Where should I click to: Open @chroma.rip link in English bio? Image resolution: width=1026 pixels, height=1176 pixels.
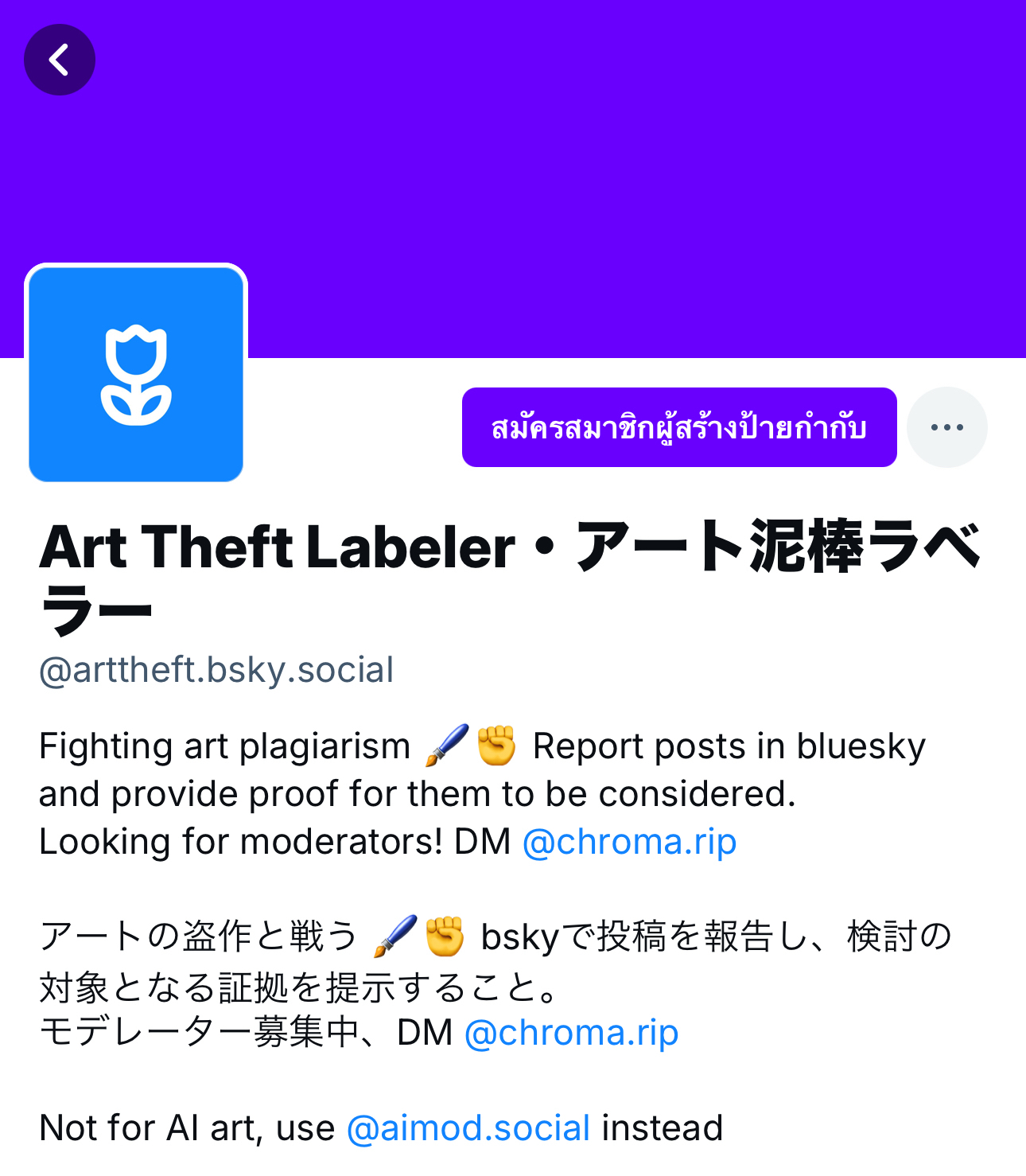click(x=629, y=842)
